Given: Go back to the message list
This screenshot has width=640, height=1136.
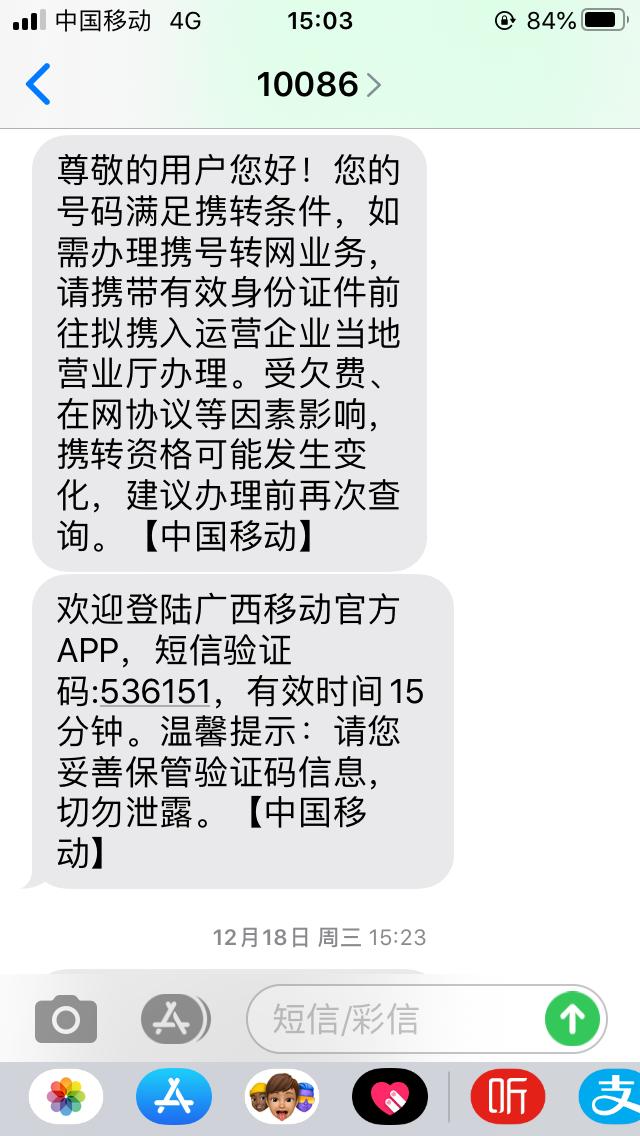Looking at the screenshot, I should (38, 85).
